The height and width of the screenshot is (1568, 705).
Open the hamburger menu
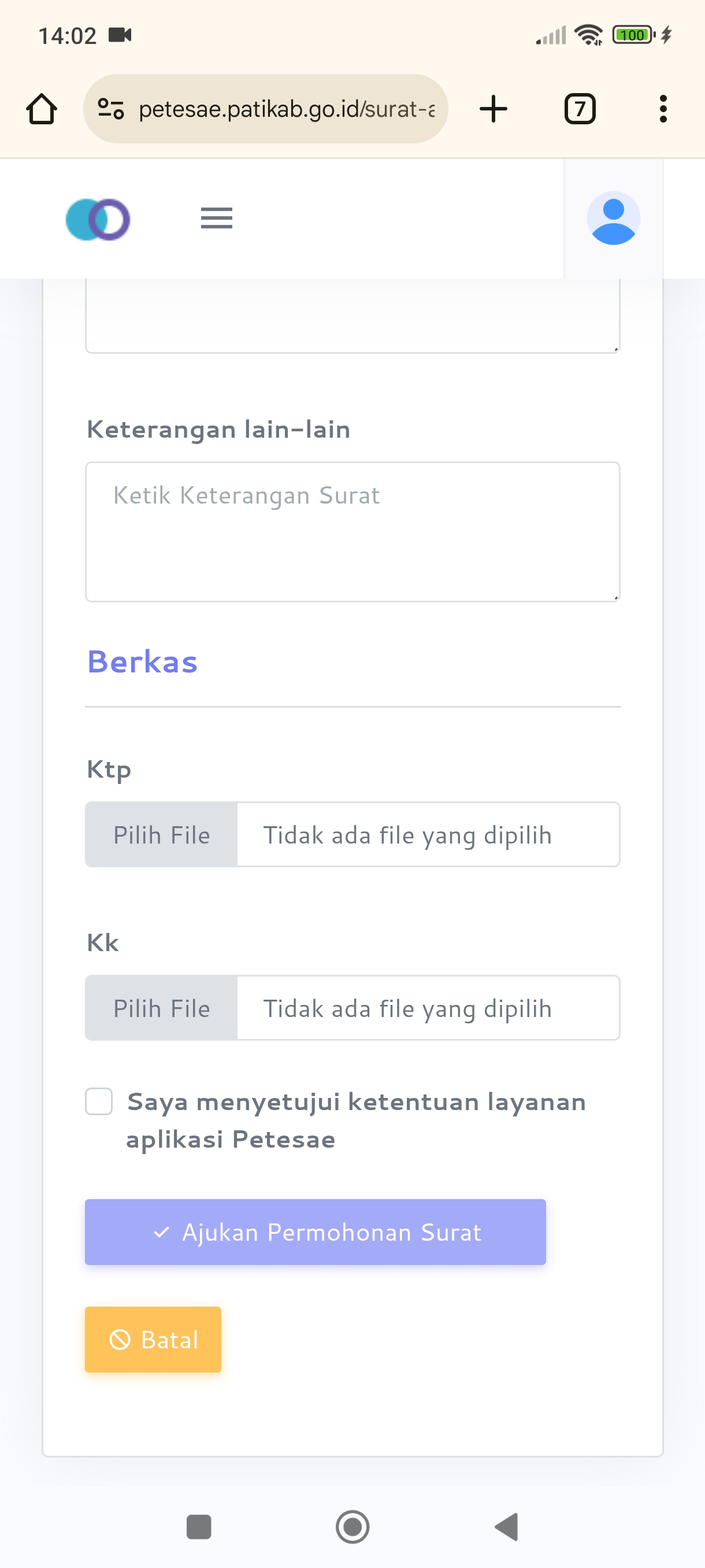(217, 218)
